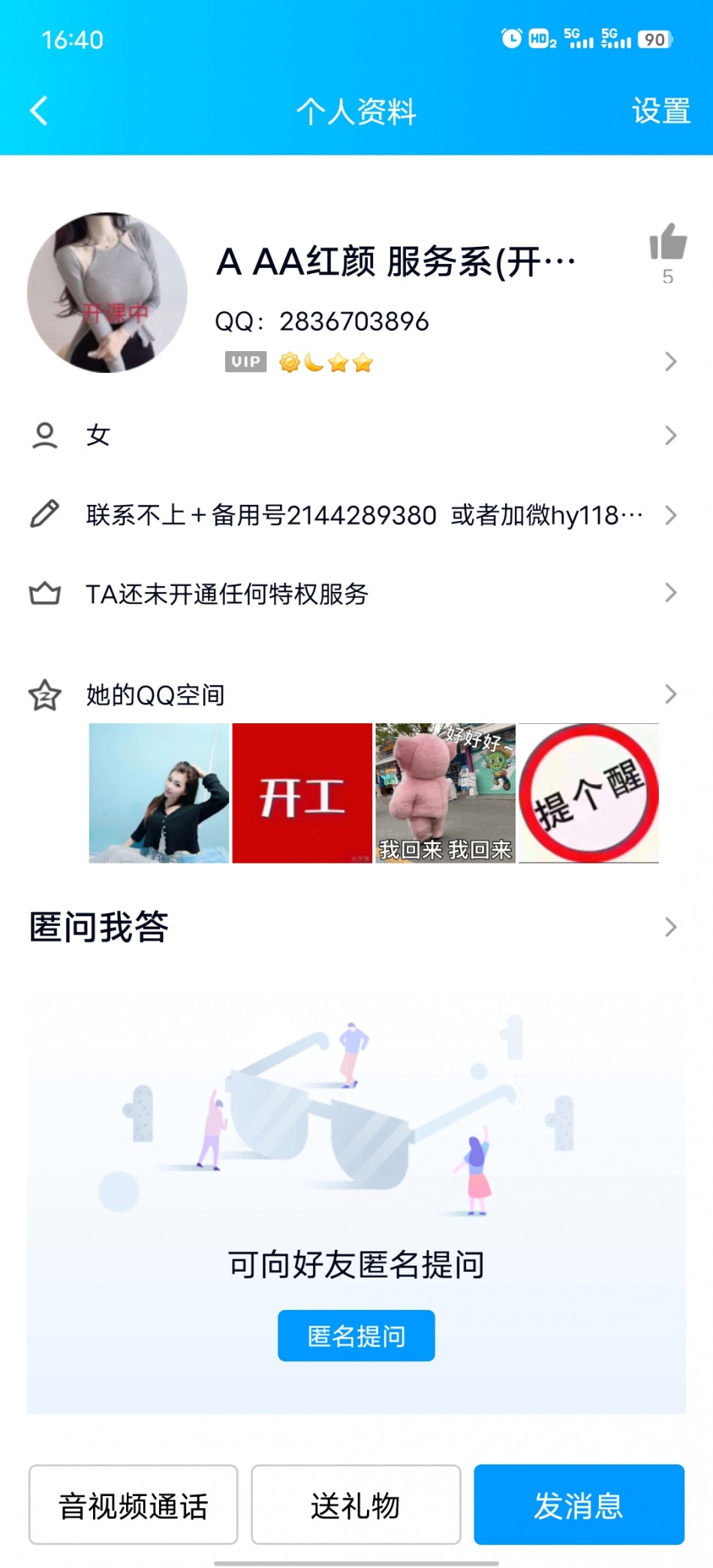Viewport: 713px width, 1568px height.
Task: Start 音视频通话
Action: [x=134, y=1505]
